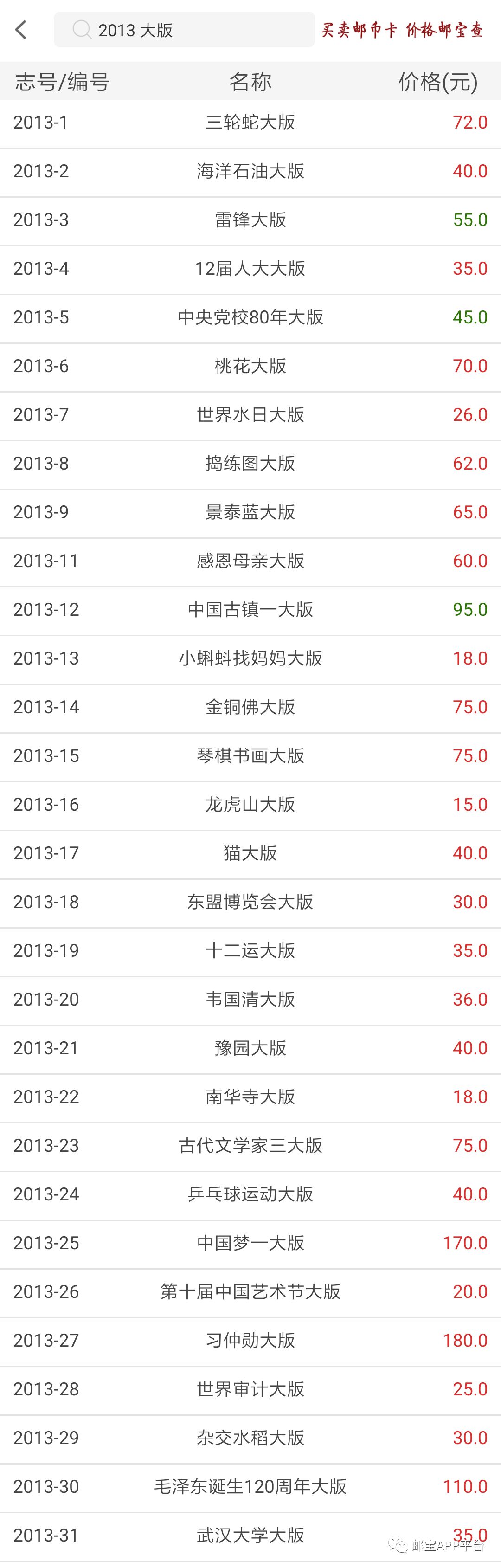View details for 2013-9 景泰蓝大版
Screen dimensions: 501x1568
[250, 512]
